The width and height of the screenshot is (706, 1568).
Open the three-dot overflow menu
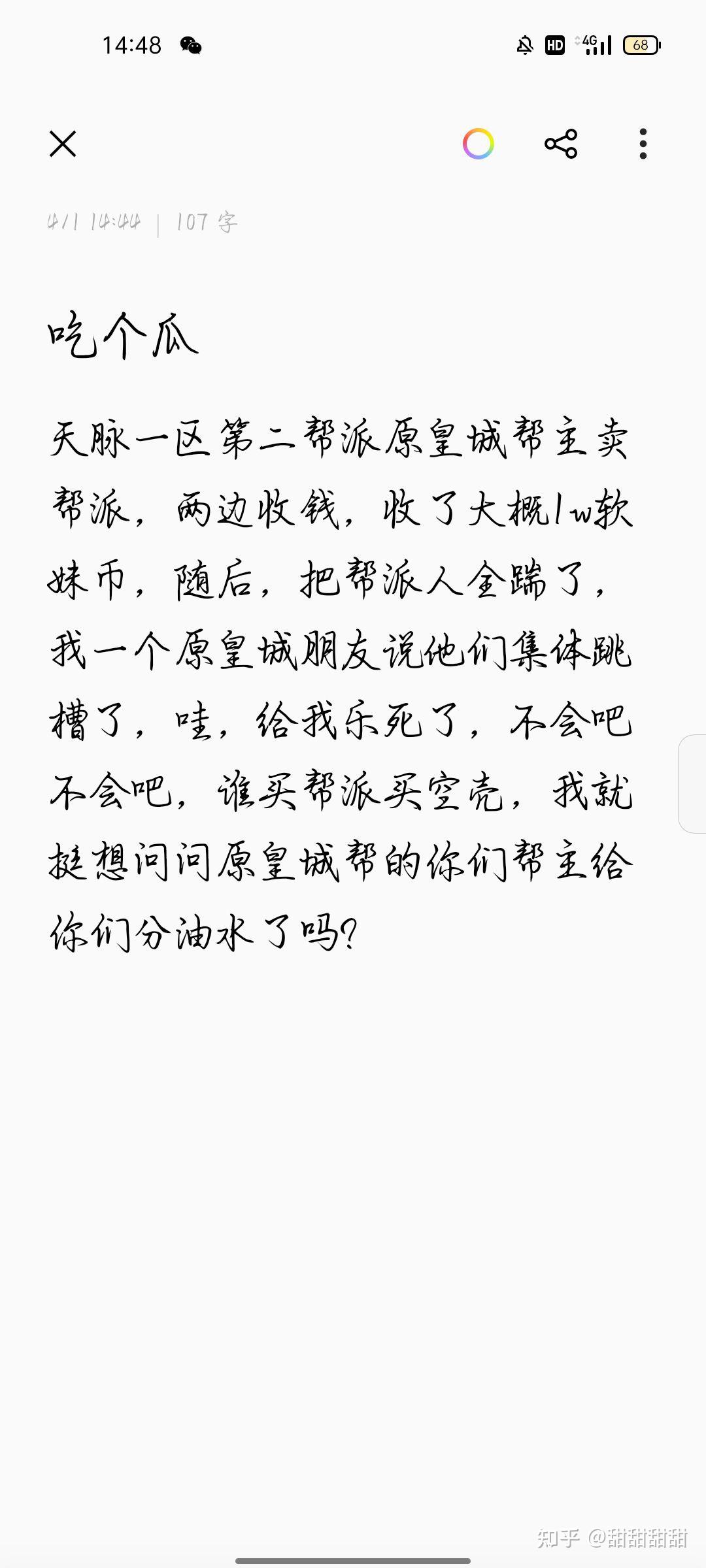(643, 144)
